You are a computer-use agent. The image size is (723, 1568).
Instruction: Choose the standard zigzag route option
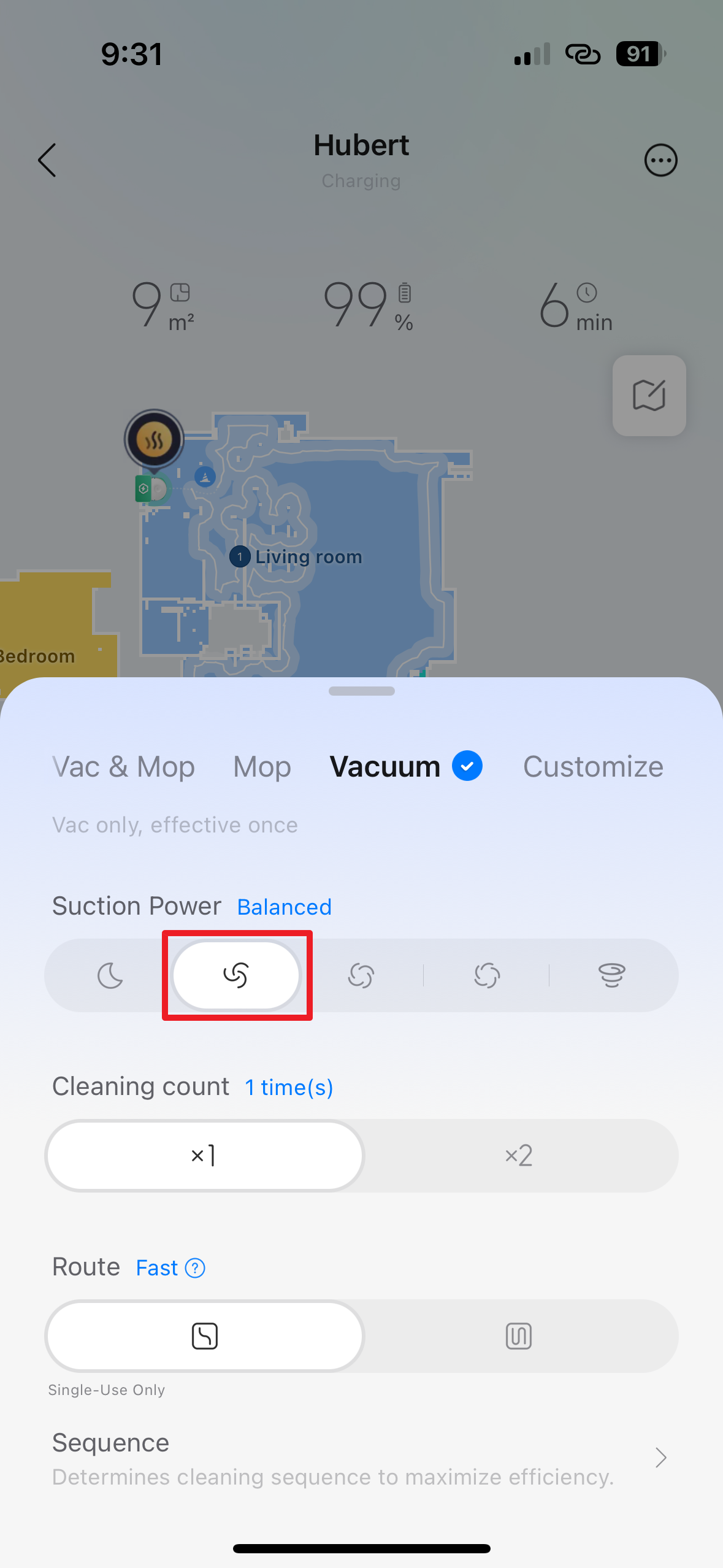pyautogui.click(x=519, y=1336)
